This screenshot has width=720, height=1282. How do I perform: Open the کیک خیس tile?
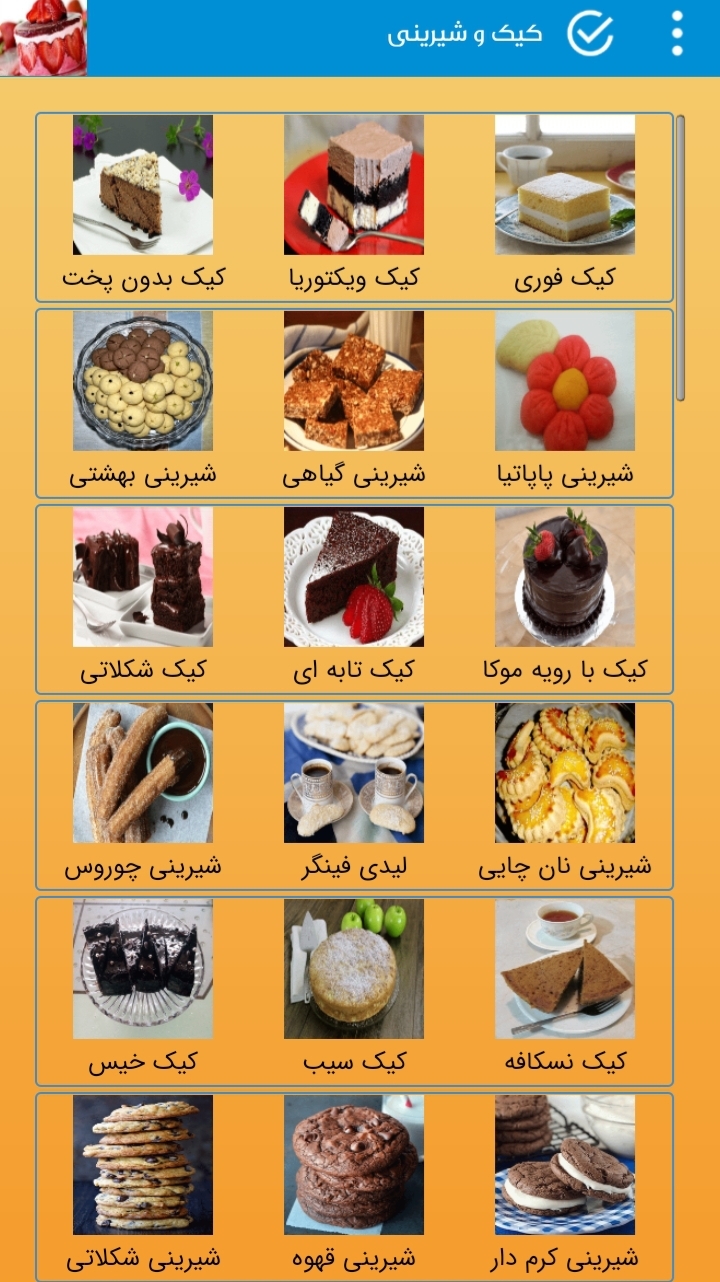(x=143, y=970)
